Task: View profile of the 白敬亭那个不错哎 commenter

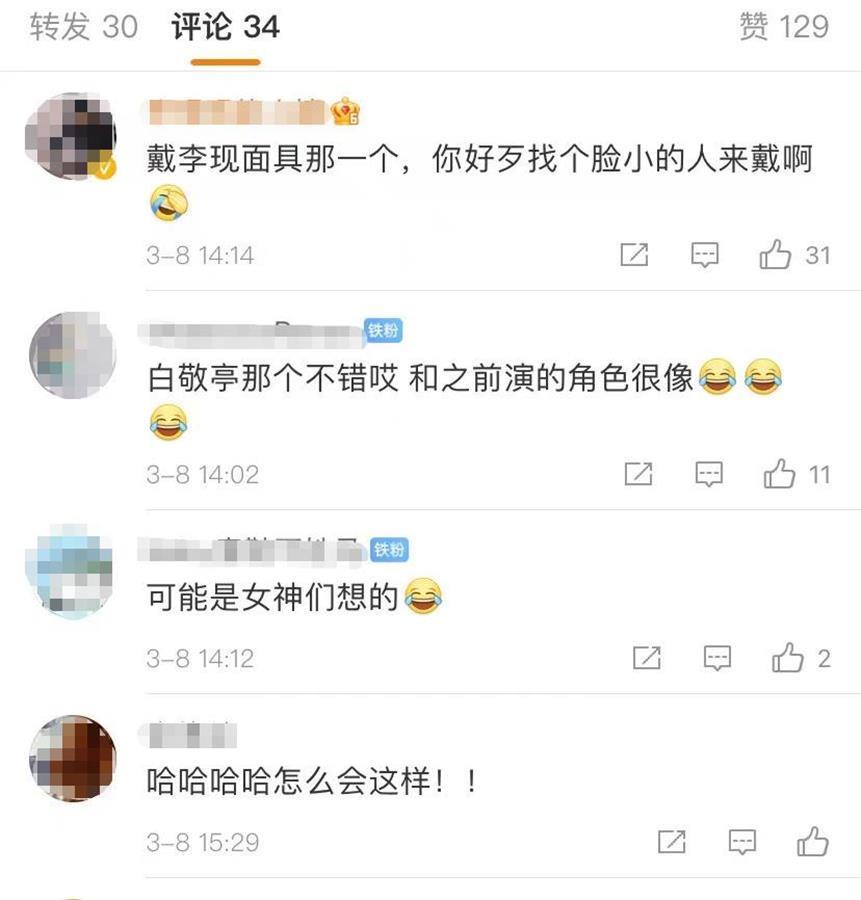Action: tap(70, 355)
